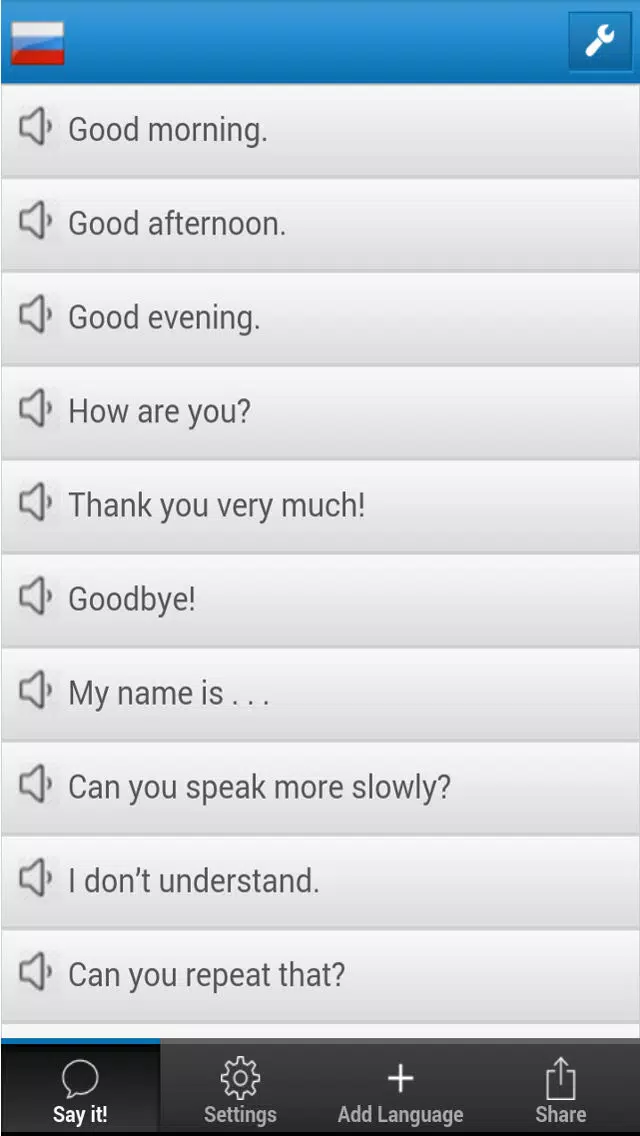The width and height of the screenshot is (640, 1136).
Task: Select the Goodbye! phrase
Action: click(320, 600)
